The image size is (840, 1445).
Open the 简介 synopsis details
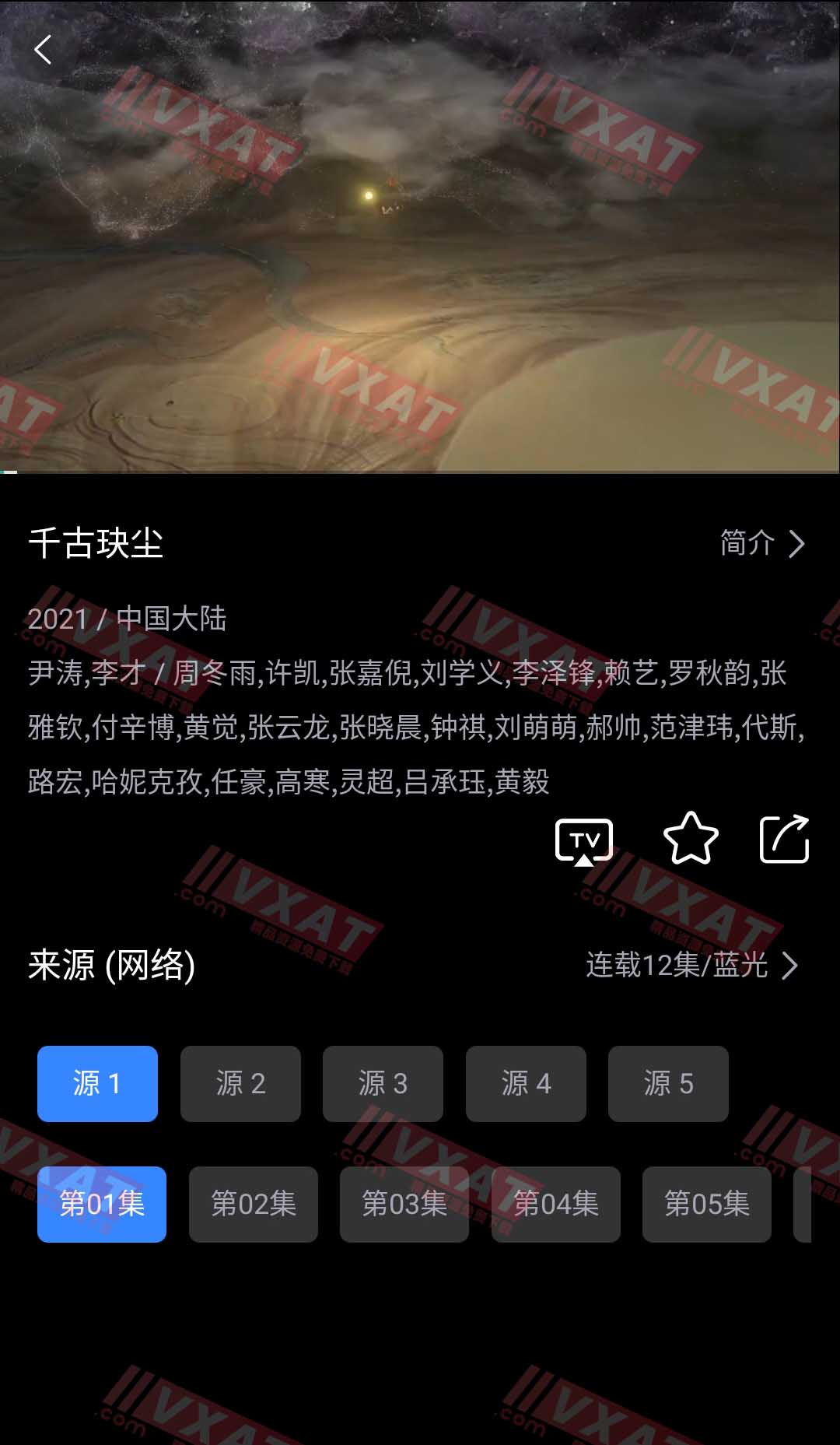tap(761, 543)
